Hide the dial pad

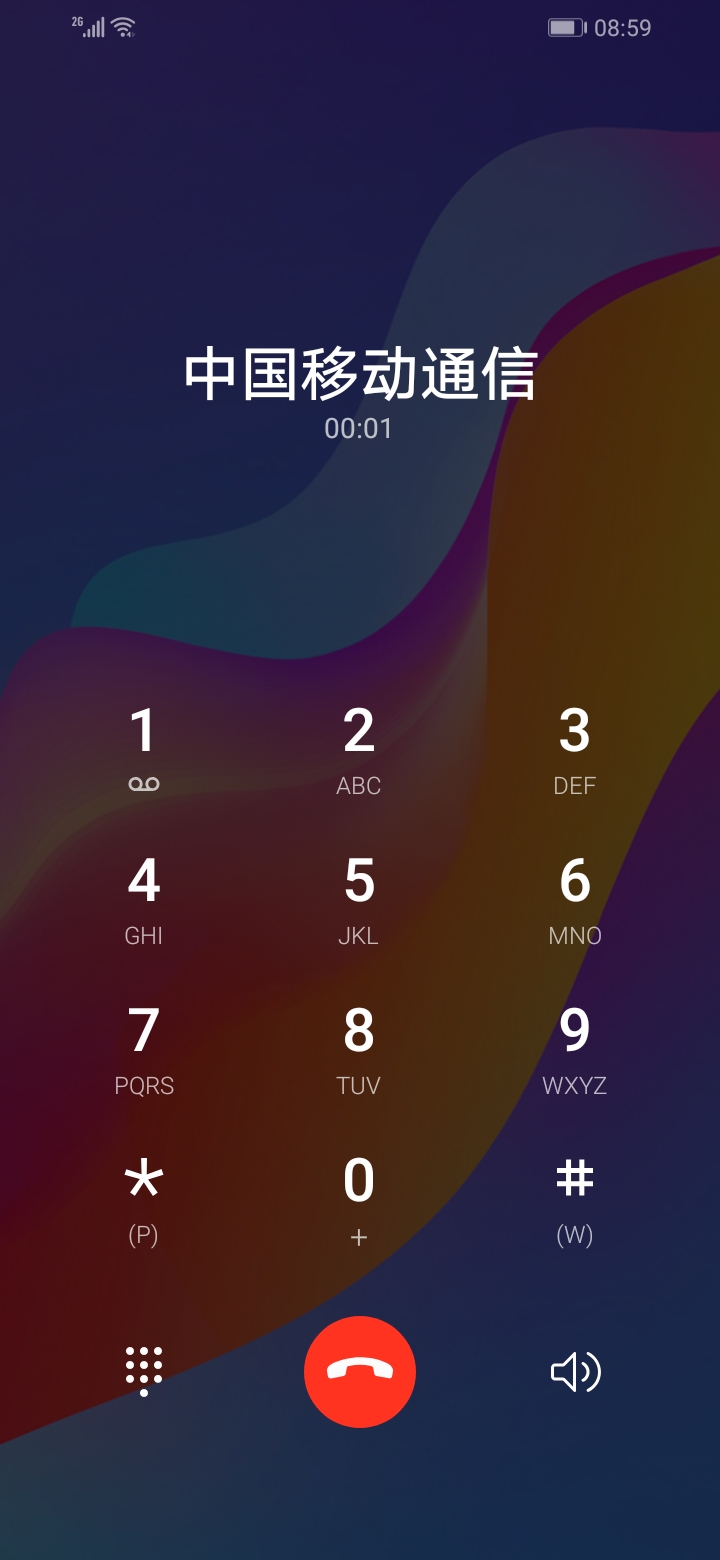(x=144, y=1371)
